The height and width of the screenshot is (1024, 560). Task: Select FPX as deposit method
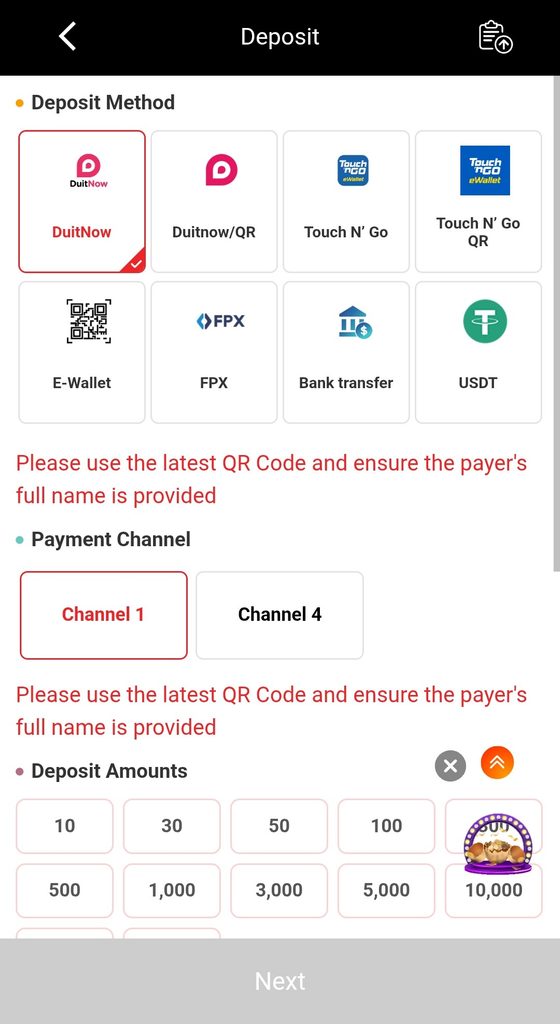(214, 352)
